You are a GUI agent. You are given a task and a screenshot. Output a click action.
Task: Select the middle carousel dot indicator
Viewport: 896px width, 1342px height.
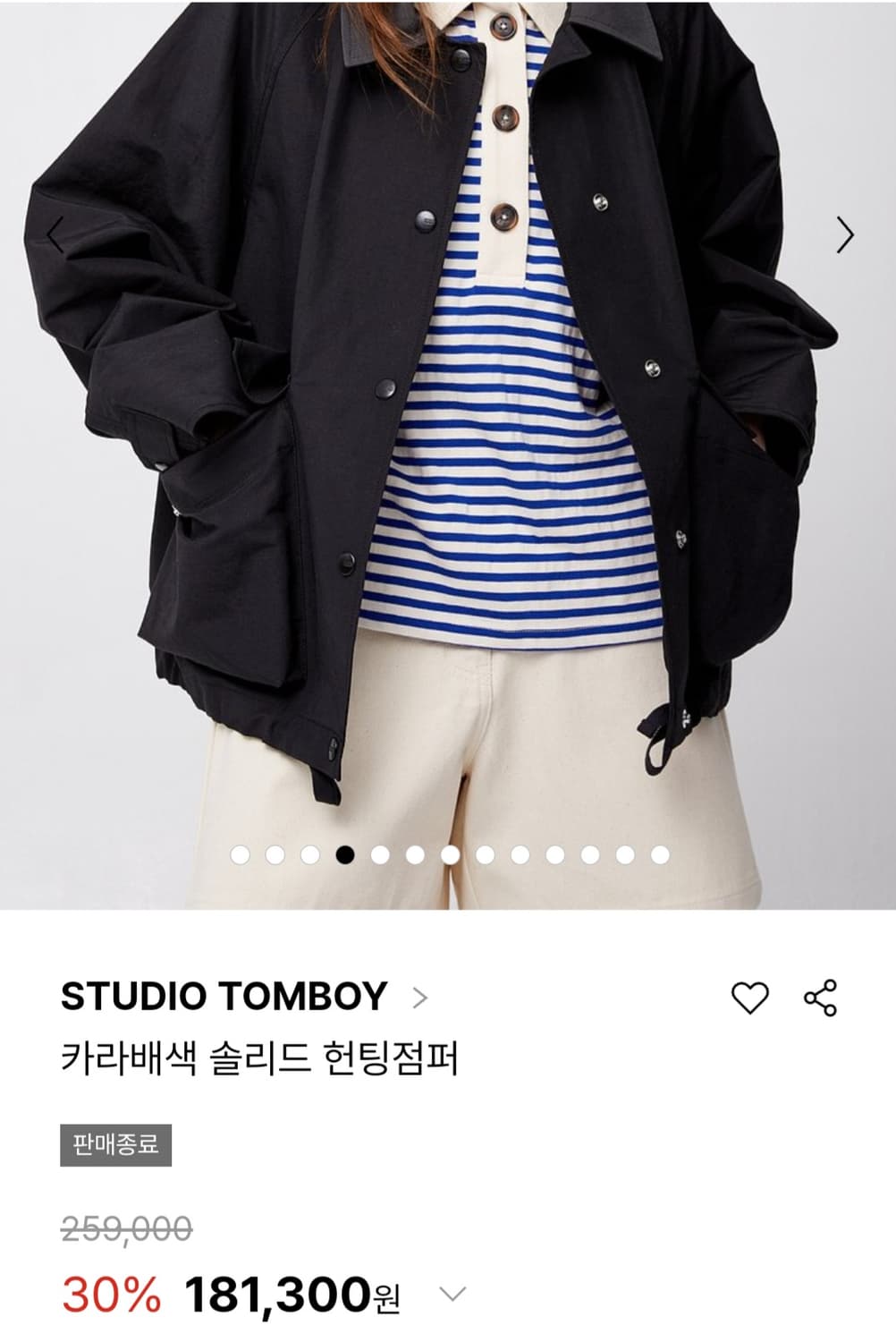[x=452, y=855]
